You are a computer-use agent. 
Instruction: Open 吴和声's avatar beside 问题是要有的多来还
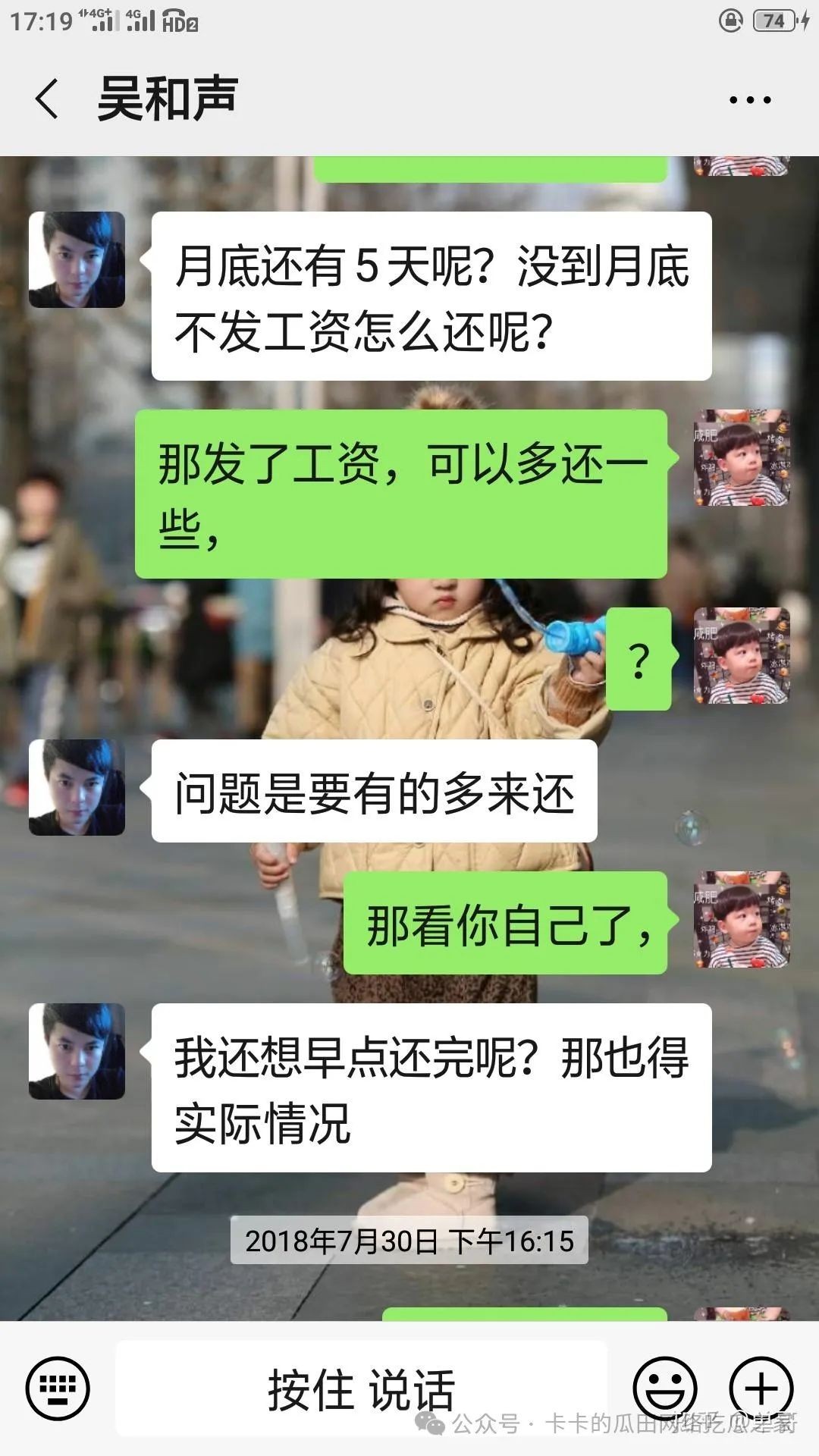[77, 788]
